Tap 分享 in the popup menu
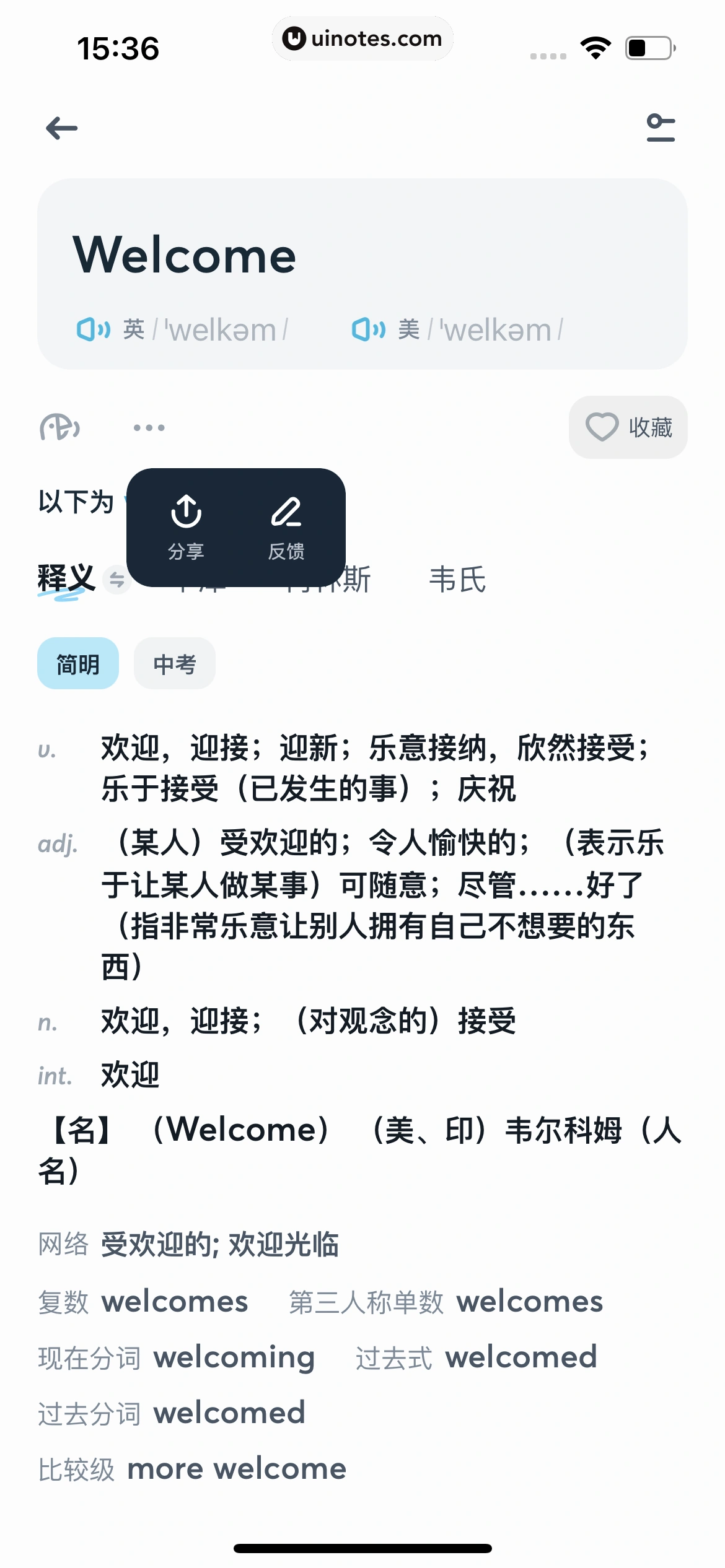The height and width of the screenshot is (1568, 725). (x=187, y=551)
